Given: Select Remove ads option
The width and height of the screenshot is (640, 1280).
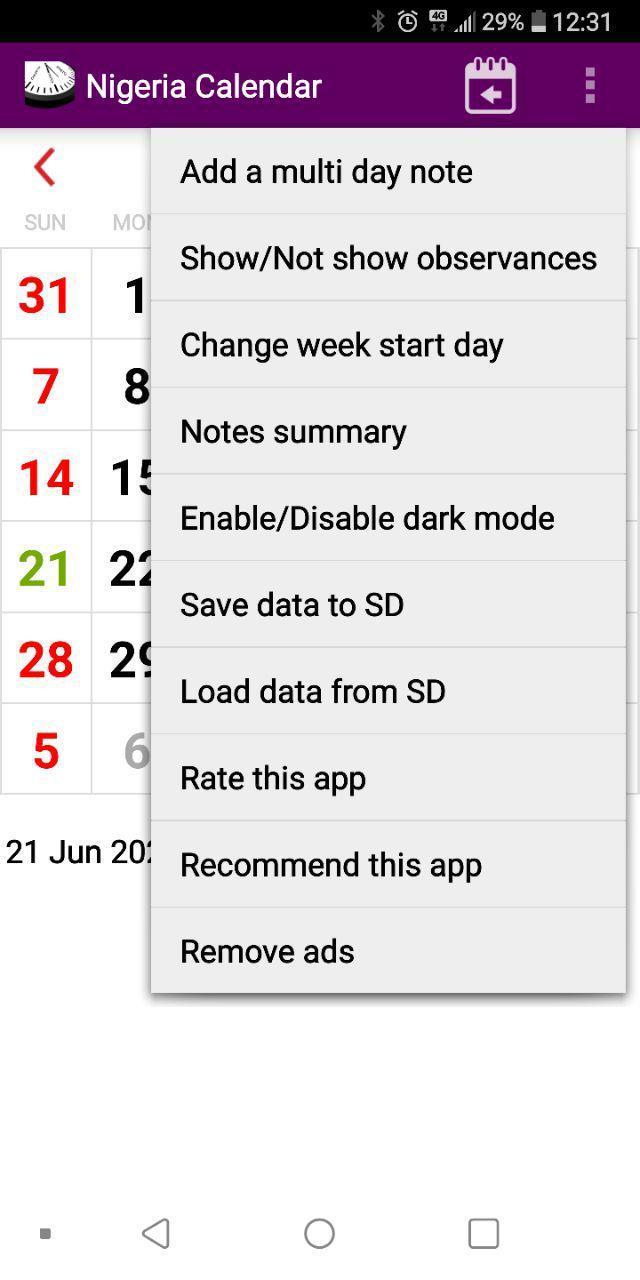Looking at the screenshot, I should (x=388, y=951).
